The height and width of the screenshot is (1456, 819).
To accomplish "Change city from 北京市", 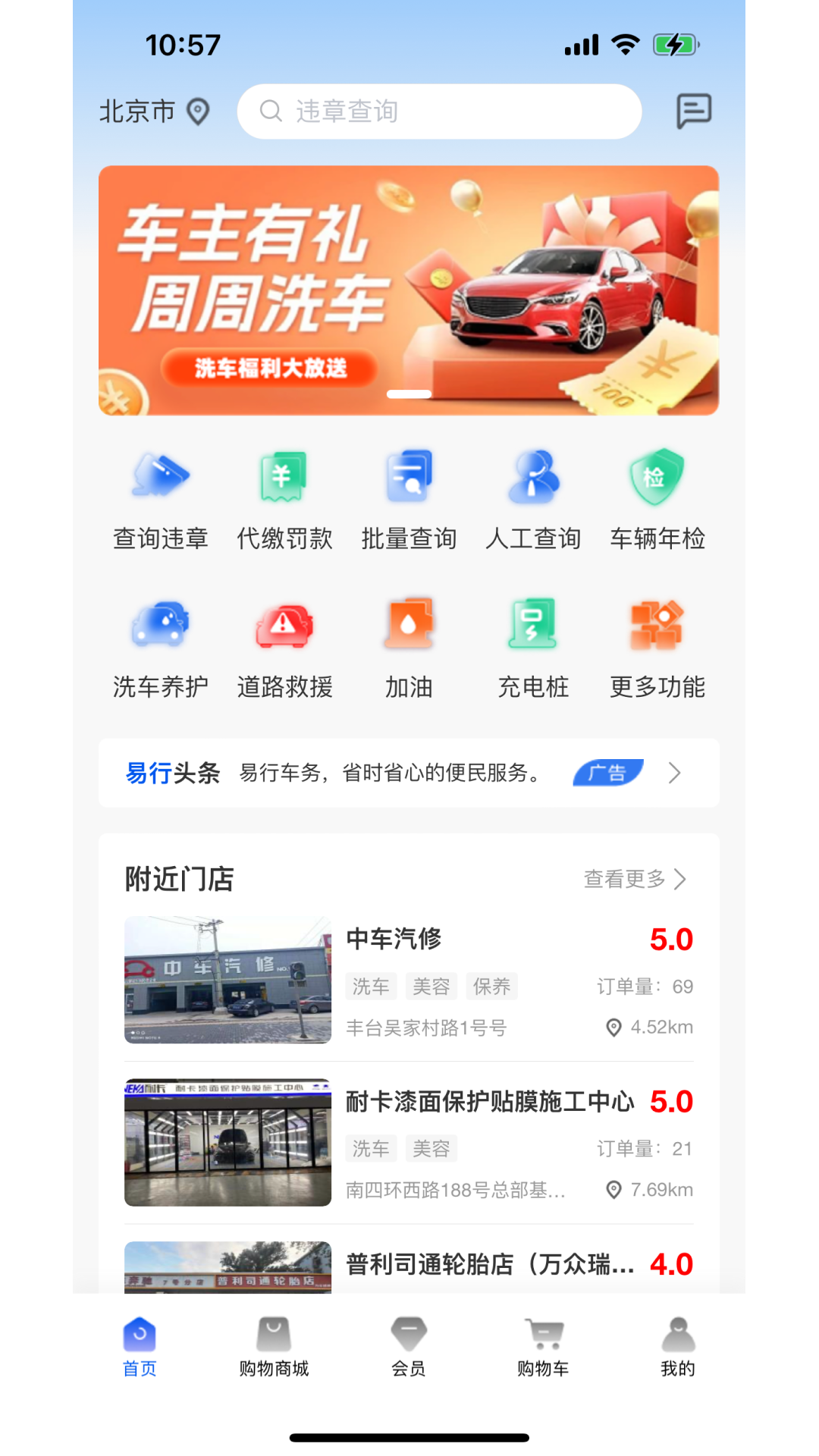I will [155, 111].
